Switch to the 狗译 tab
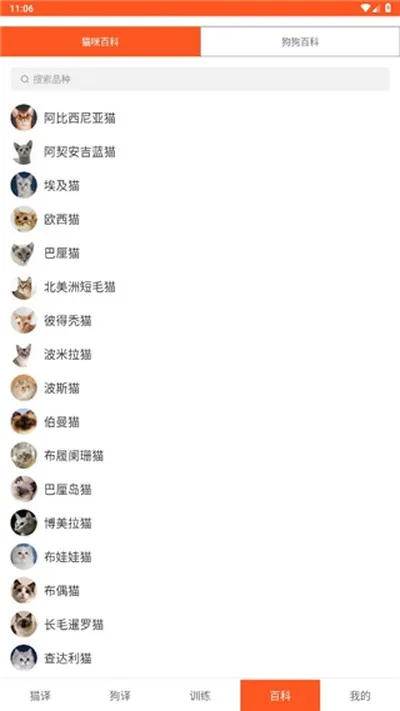The width and height of the screenshot is (400, 711). click(120, 695)
